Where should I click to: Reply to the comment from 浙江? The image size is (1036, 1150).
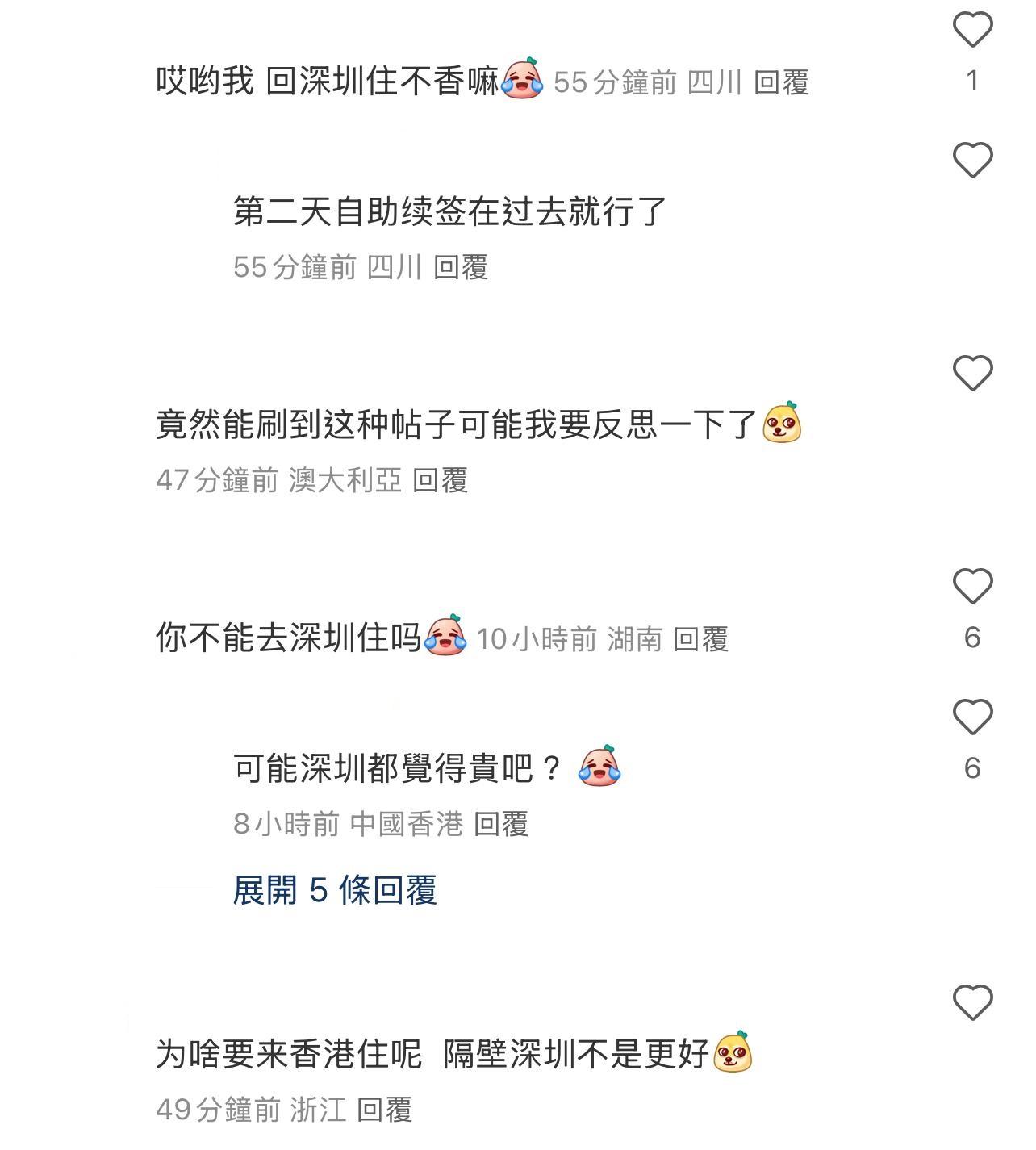point(384,1110)
